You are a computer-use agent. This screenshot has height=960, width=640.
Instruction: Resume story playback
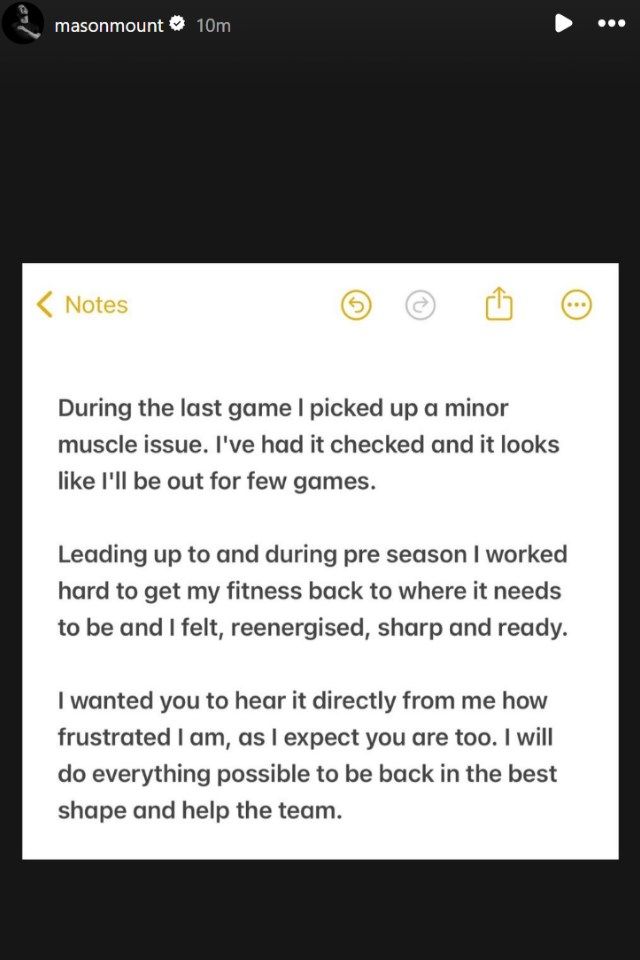563,23
